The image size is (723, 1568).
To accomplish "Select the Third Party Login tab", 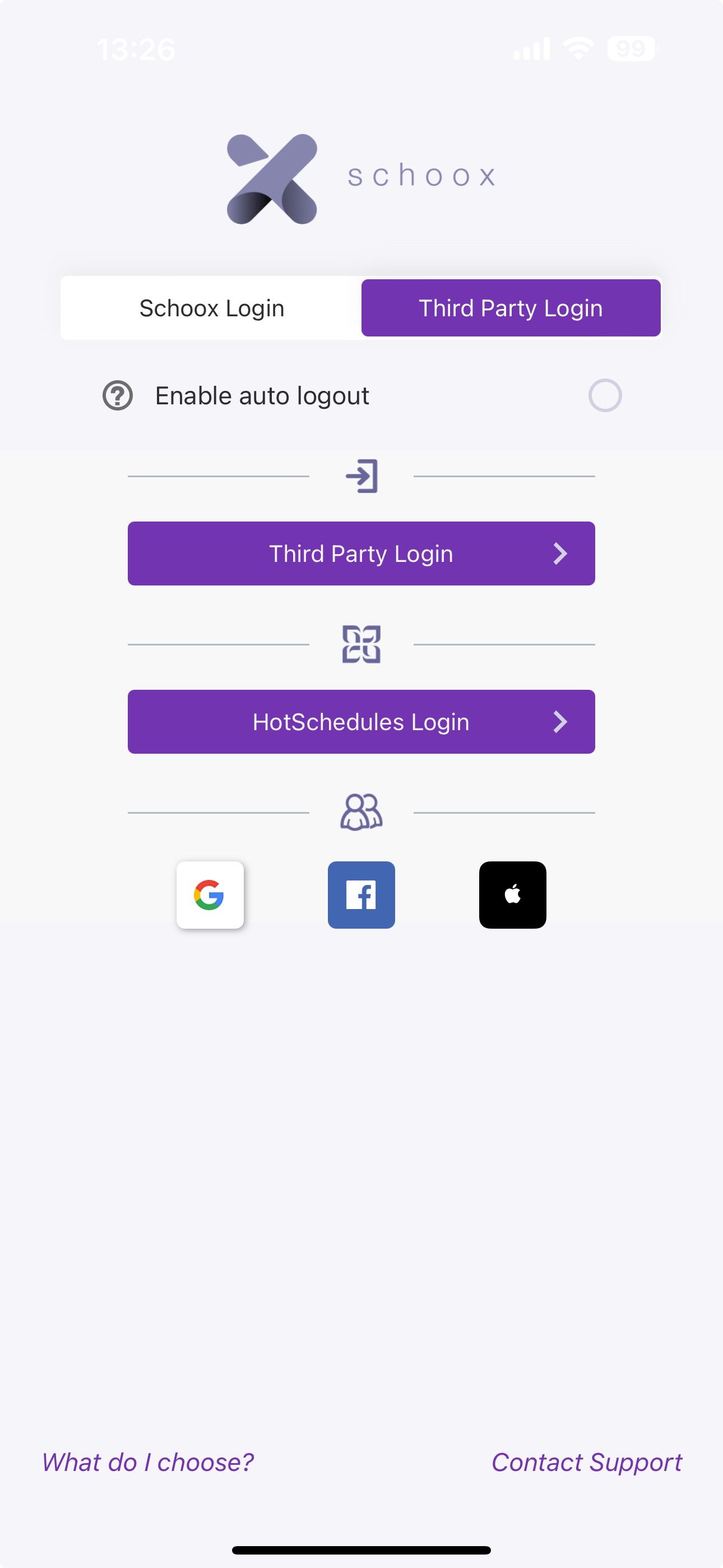I will [x=510, y=307].
